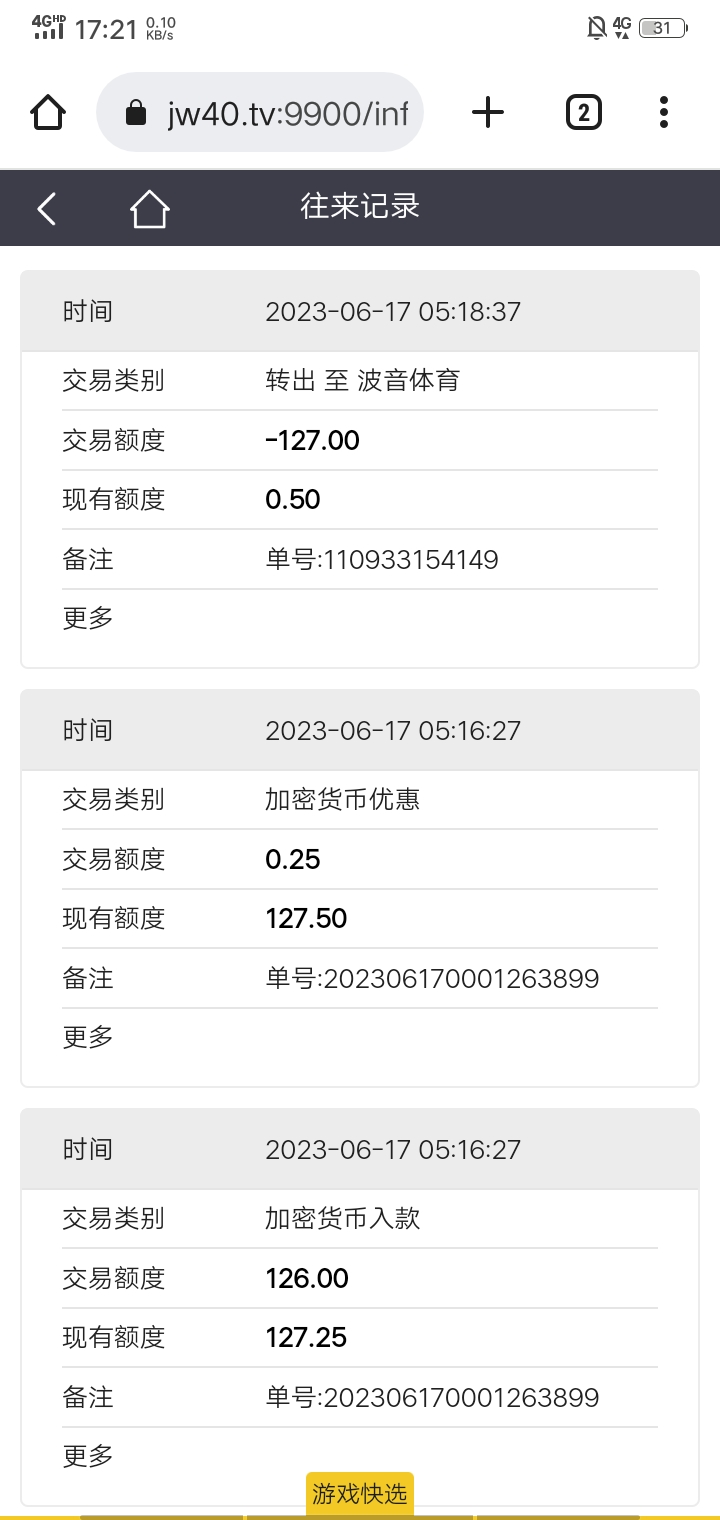Open the 游戏快选 quick game picker
This screenshot has height=1520, width=720.
[359, 1494]
